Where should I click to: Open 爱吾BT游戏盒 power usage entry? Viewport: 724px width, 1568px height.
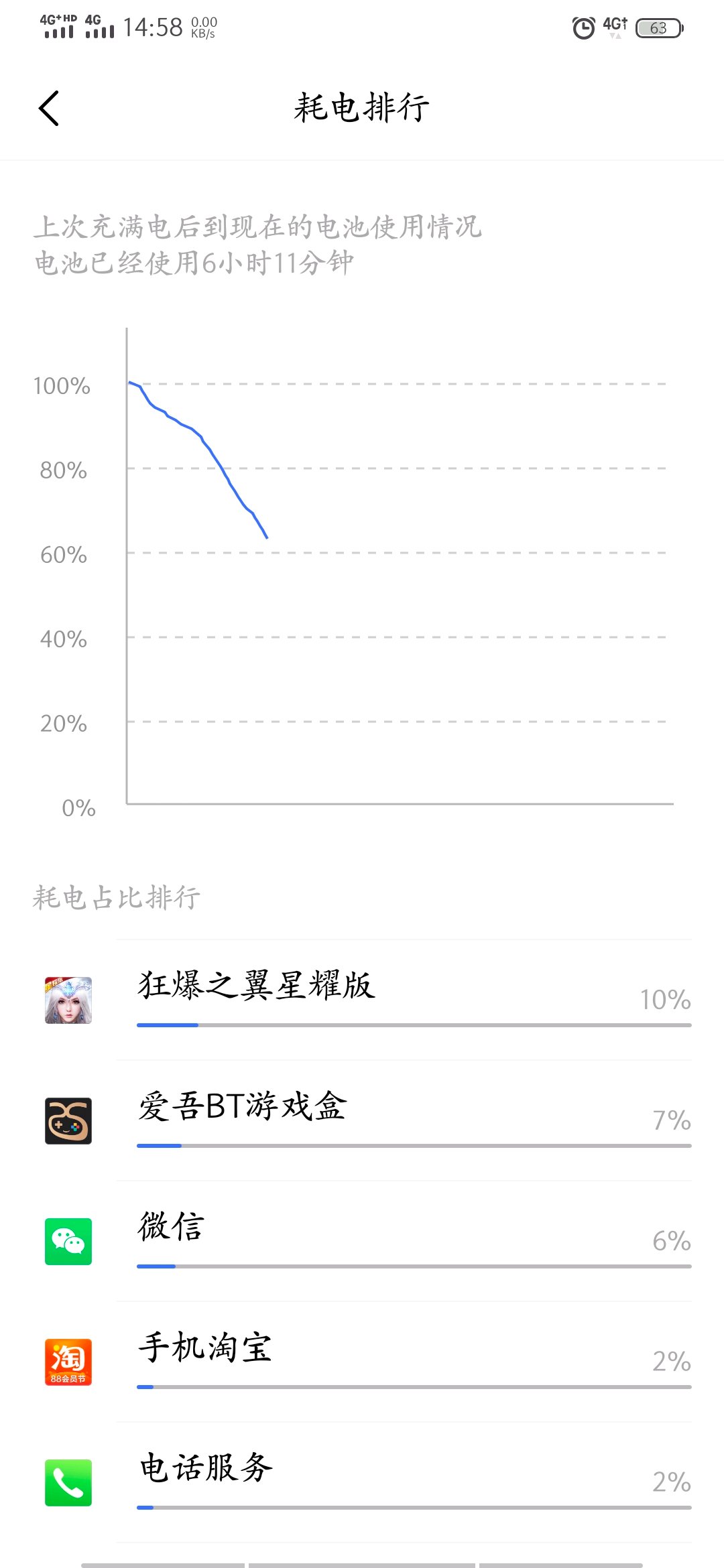tap(362, 1120)
